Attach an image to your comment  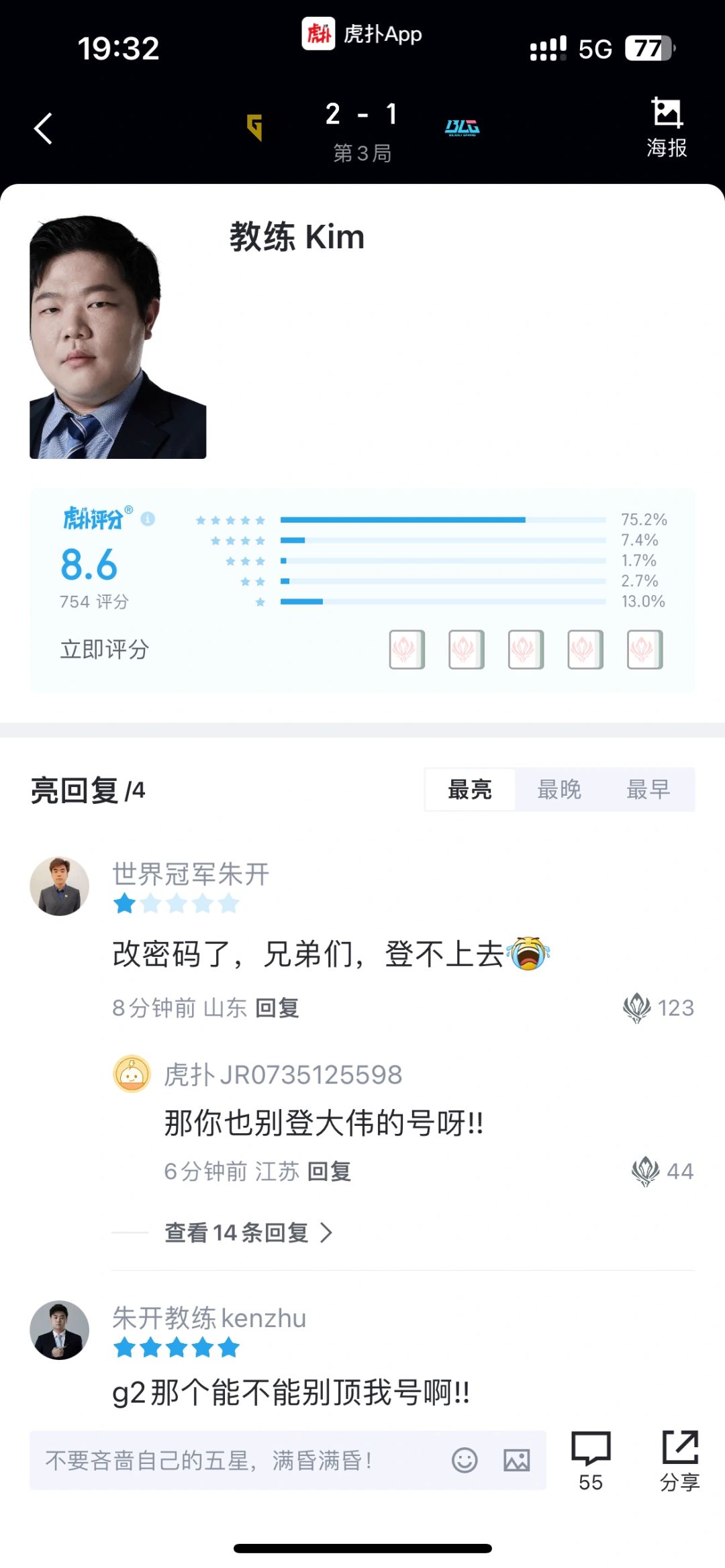[517, 1460]
